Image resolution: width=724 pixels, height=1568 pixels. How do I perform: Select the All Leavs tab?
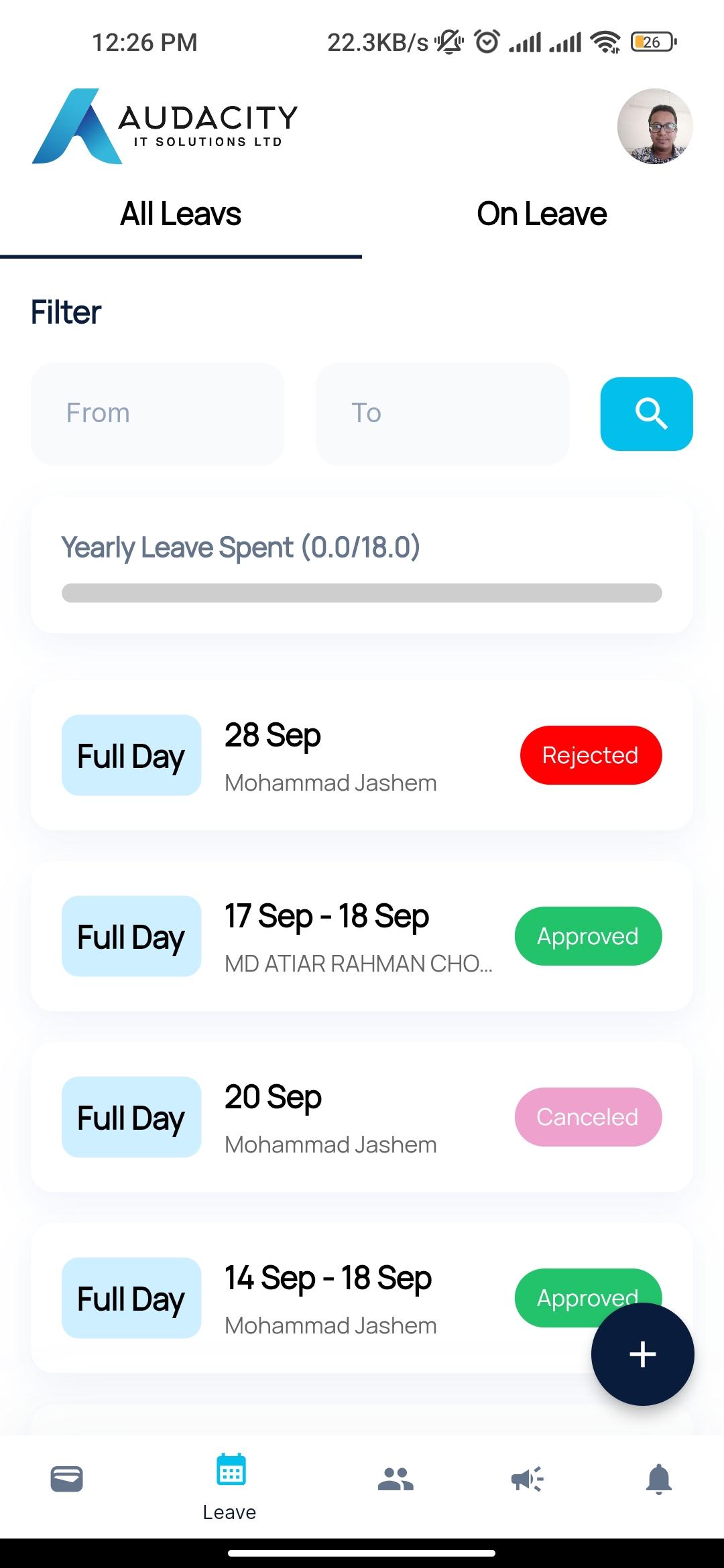click(180, 214)
